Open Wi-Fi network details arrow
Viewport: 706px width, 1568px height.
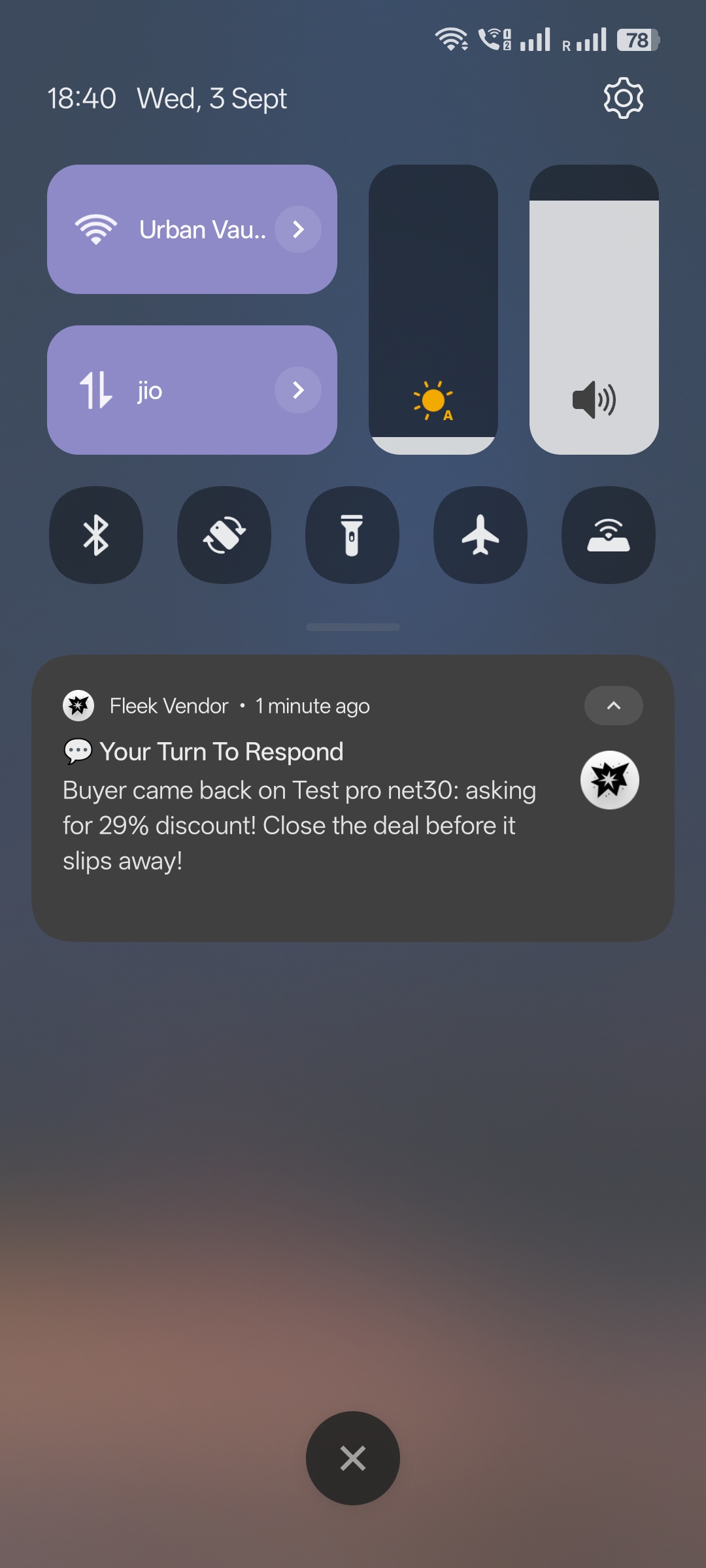(298, 229)
